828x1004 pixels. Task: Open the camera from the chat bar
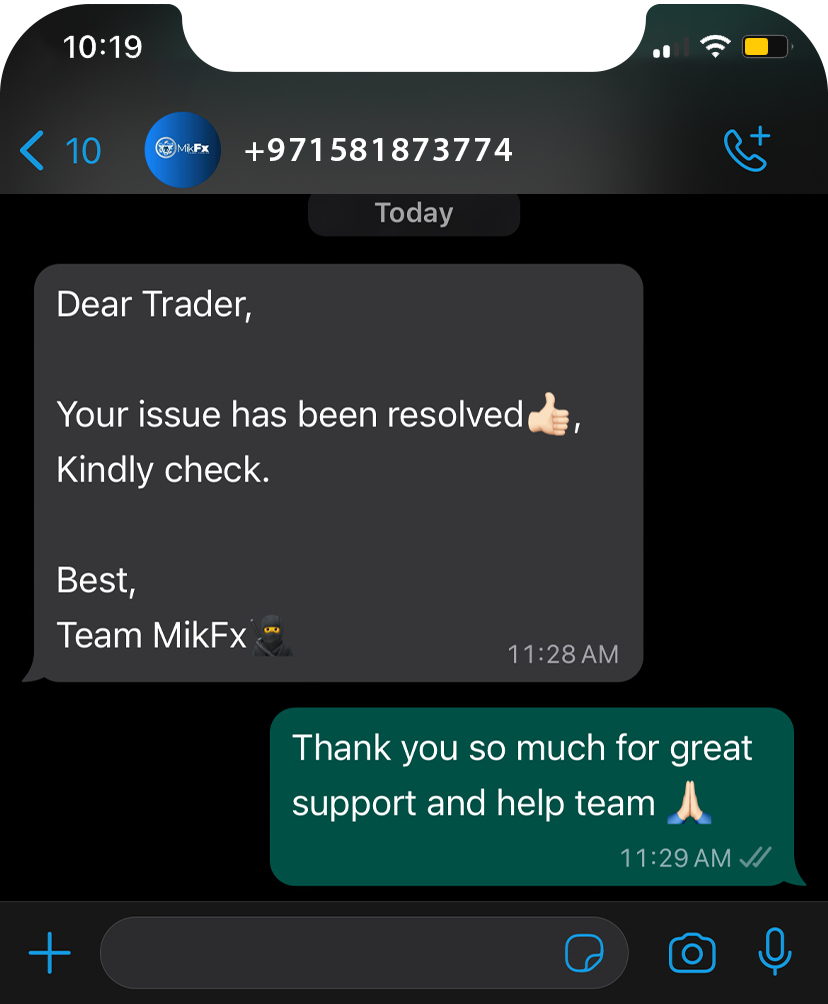pos(690,953)
